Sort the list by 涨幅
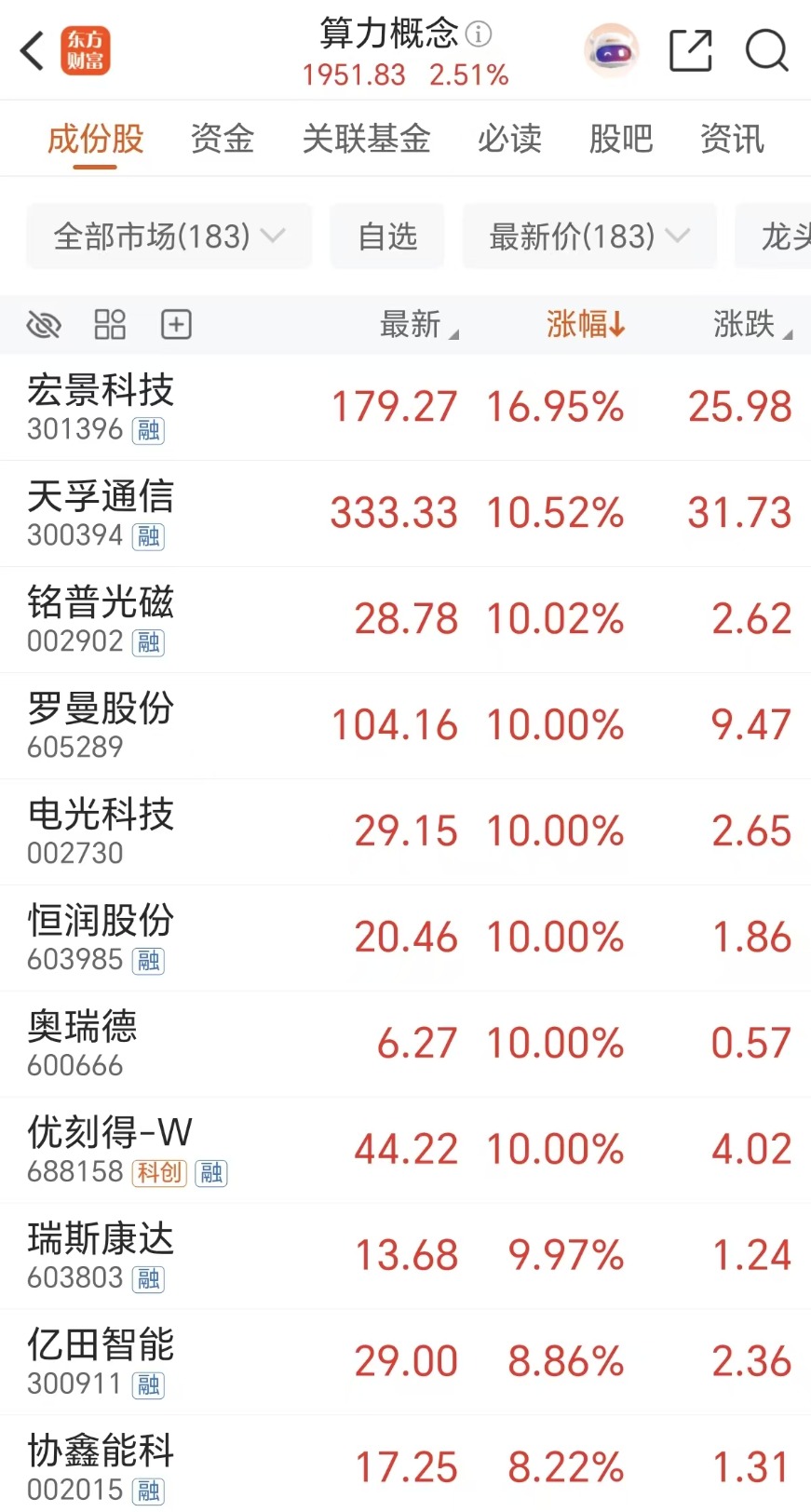This screenshot has width=811, height=1512. (x=585, y=325)
